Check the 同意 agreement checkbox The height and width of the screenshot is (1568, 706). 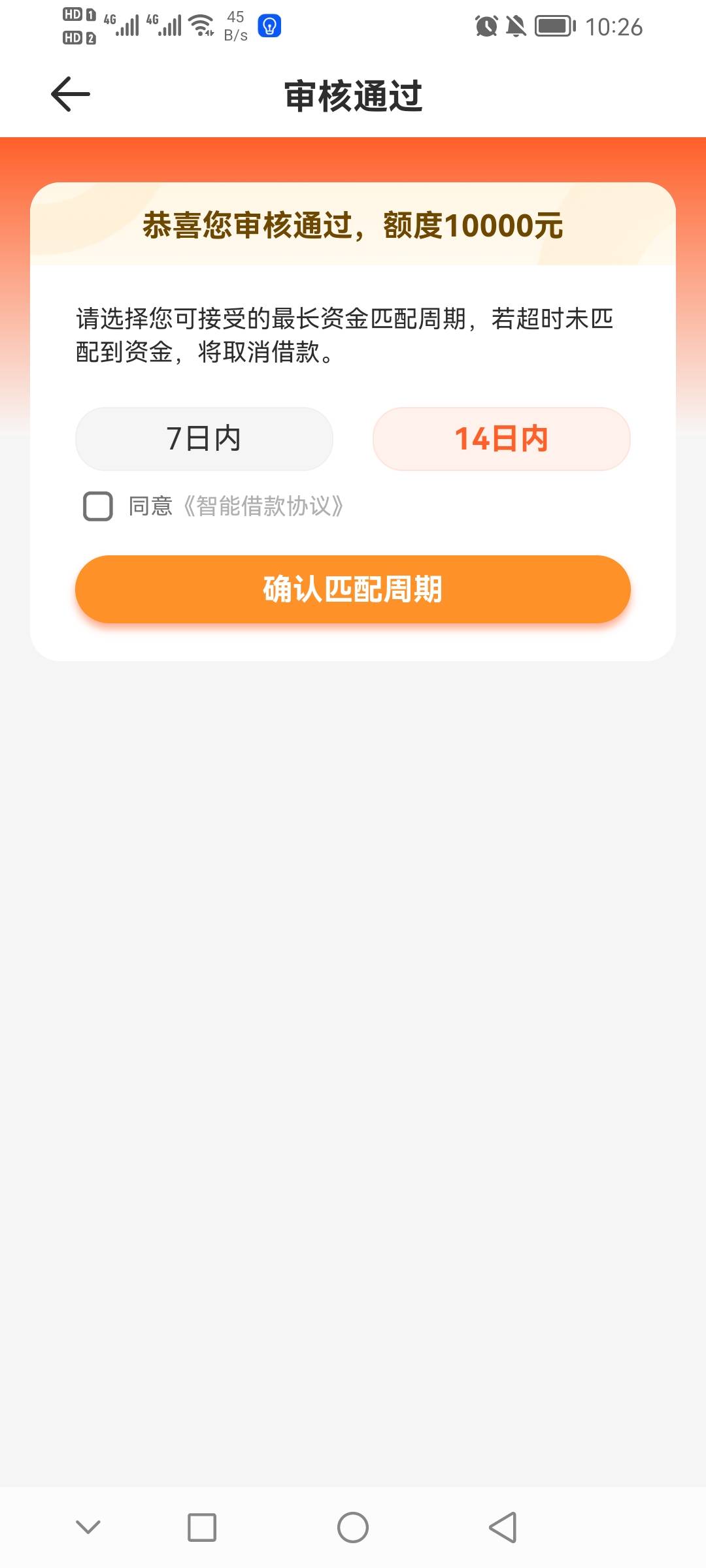98,506
